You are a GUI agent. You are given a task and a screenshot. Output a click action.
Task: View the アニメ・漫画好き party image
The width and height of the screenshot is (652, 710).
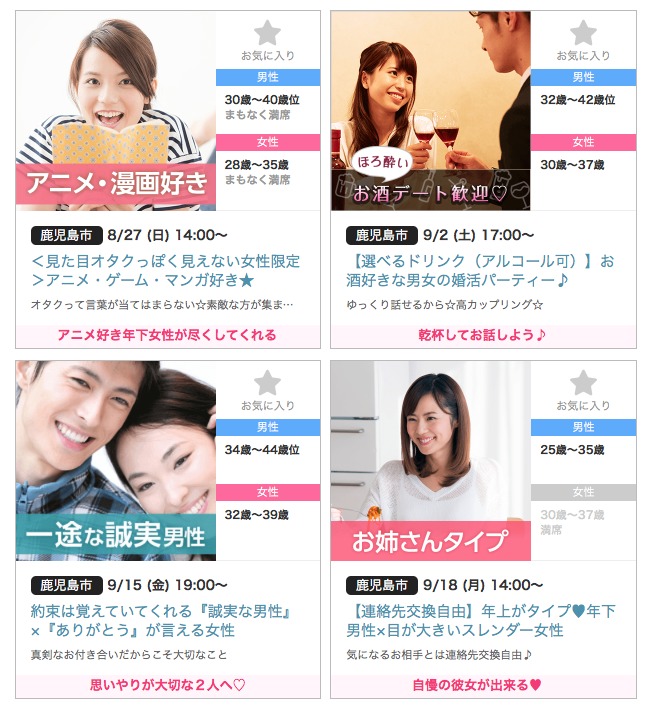[x=116, y=110]
